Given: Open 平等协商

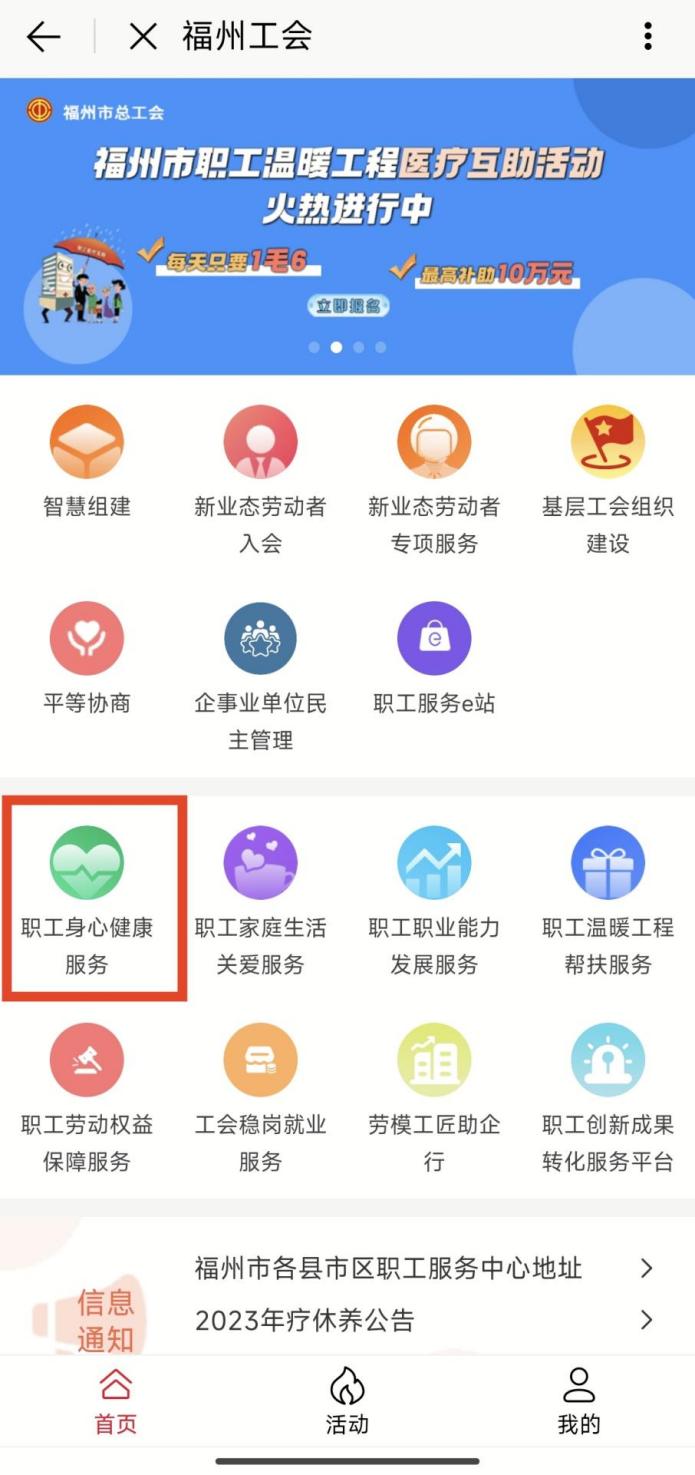Looking at the screenshot, I should [87, 658].
